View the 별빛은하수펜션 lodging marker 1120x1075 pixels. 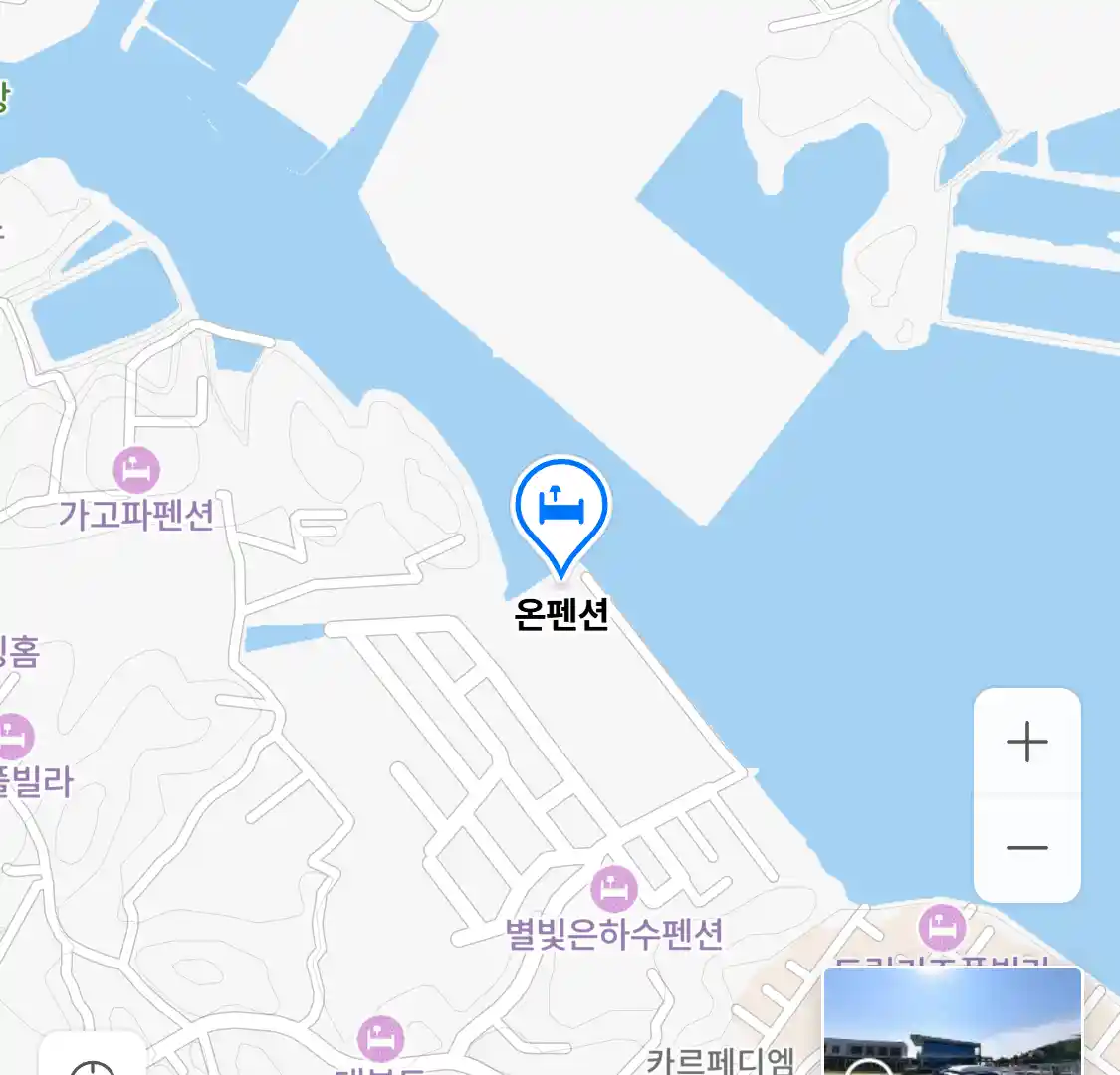tap(614, 889)
